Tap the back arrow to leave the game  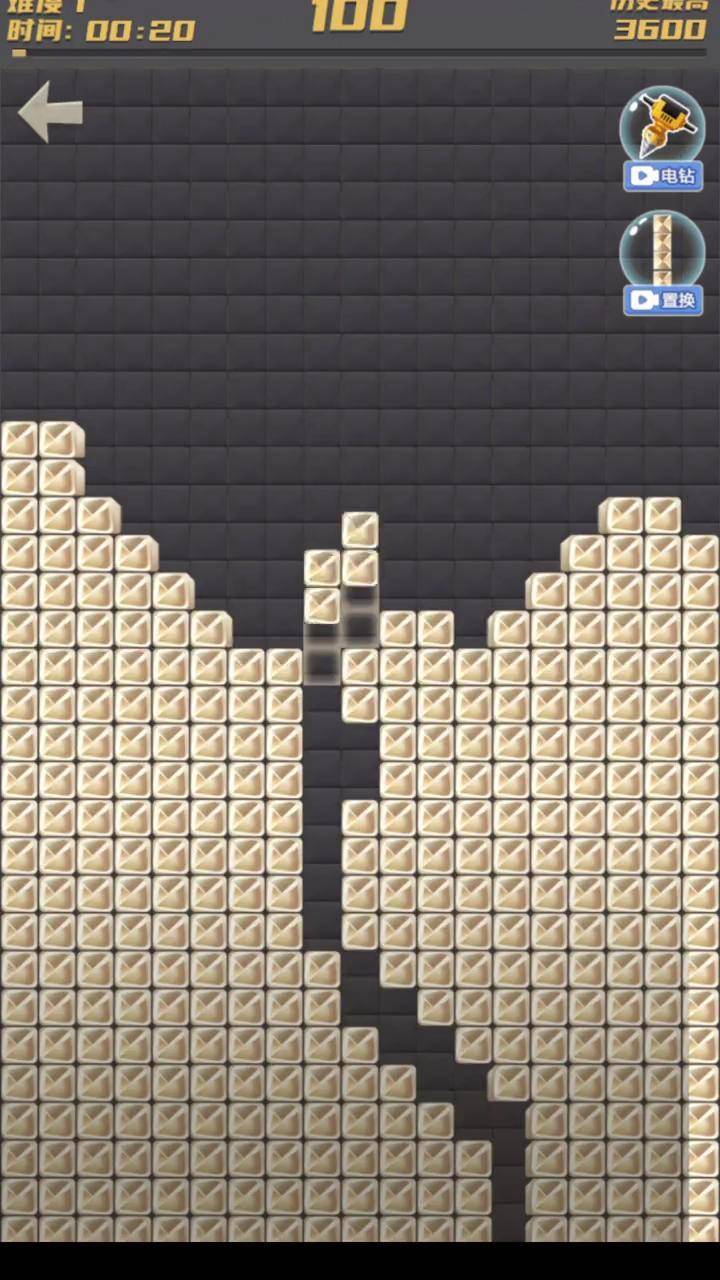point(50,112)
